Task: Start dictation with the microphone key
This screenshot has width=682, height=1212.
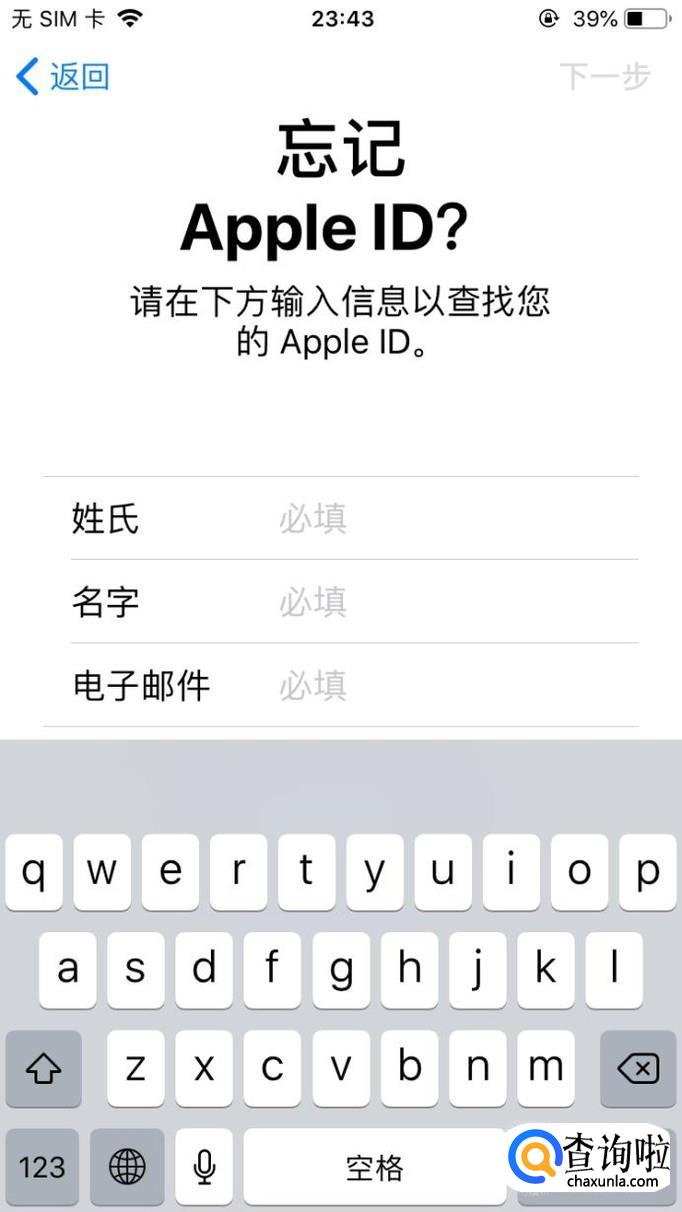Action: point(205,1166)
